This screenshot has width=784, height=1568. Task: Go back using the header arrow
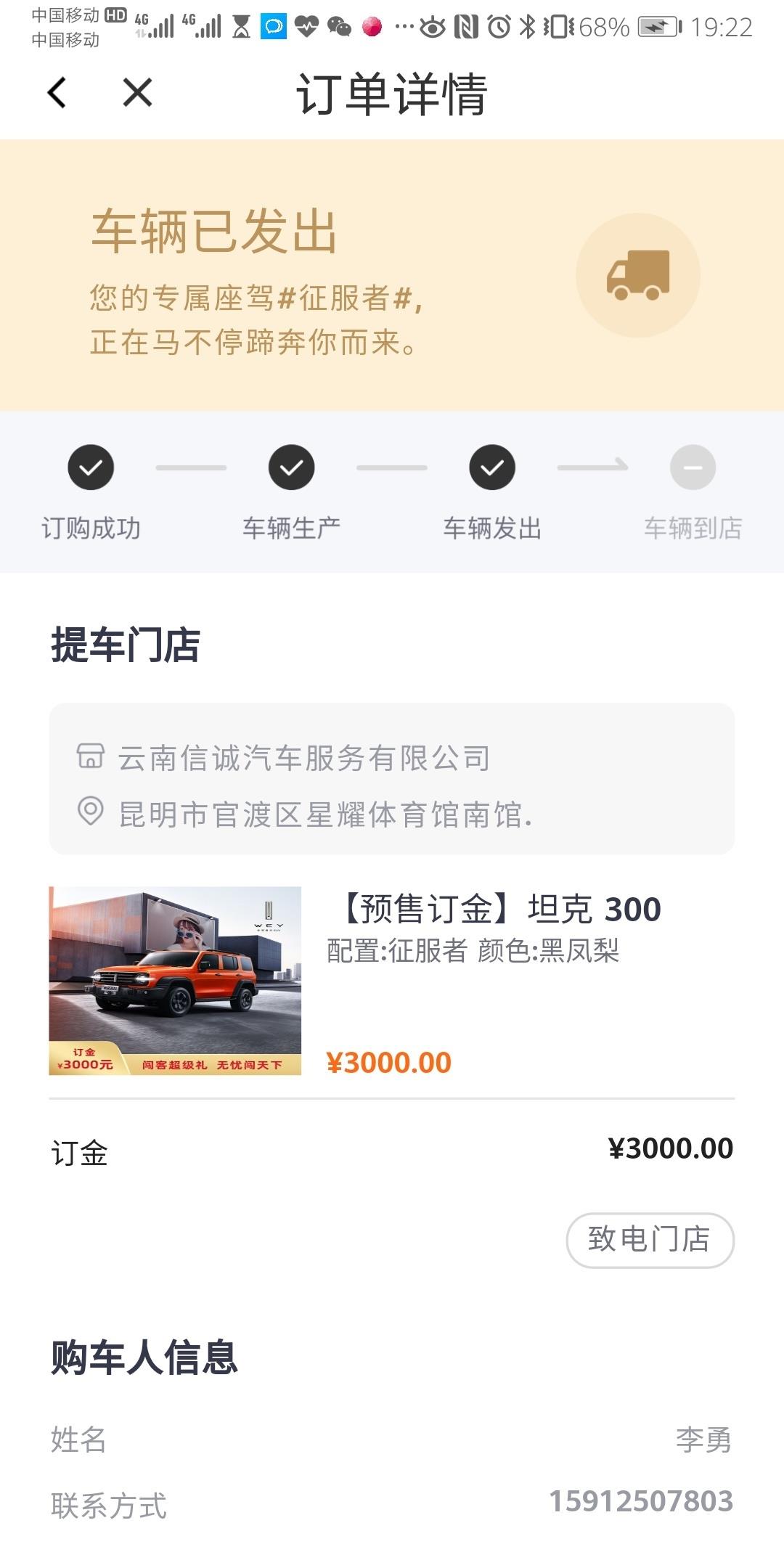[57, 93]
